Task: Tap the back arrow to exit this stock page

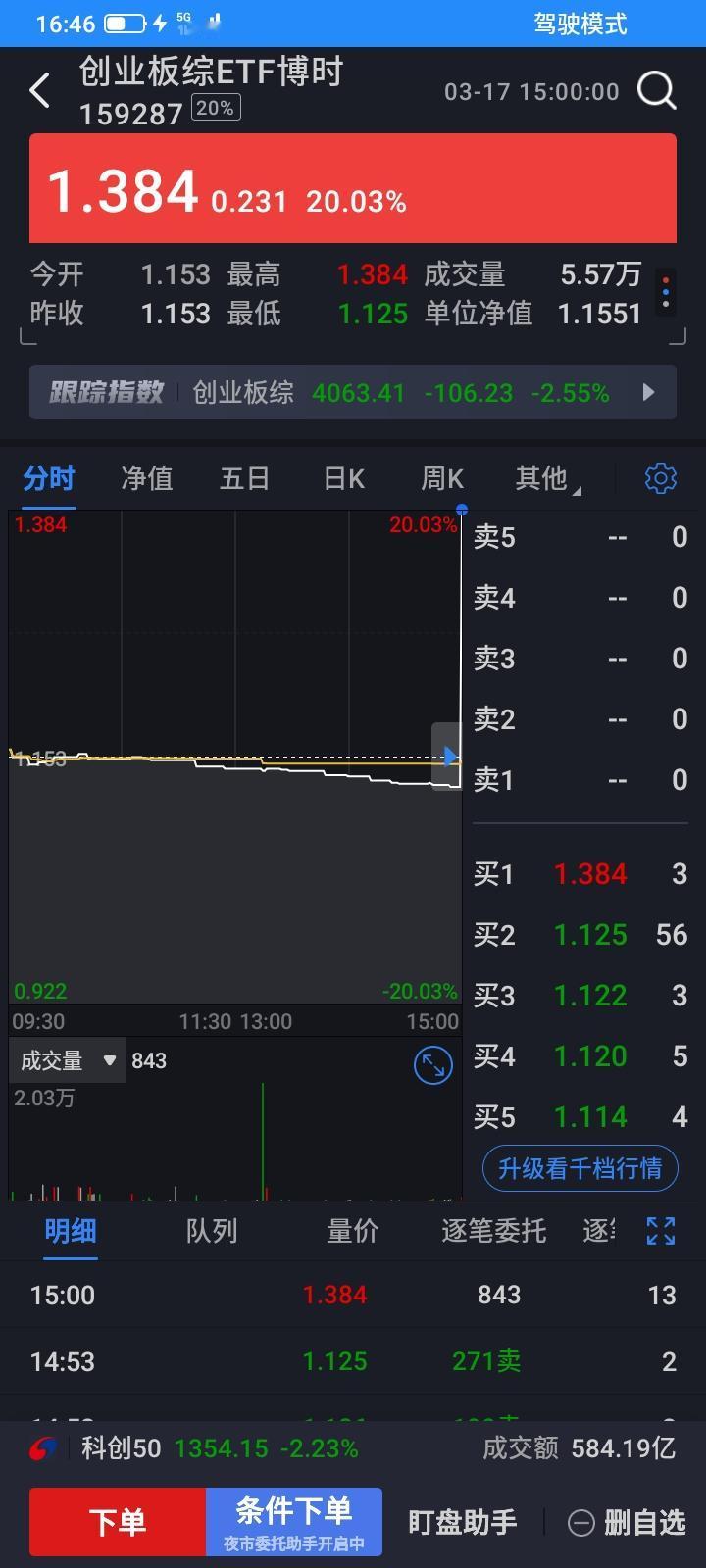Action: [x=39, y=89]
